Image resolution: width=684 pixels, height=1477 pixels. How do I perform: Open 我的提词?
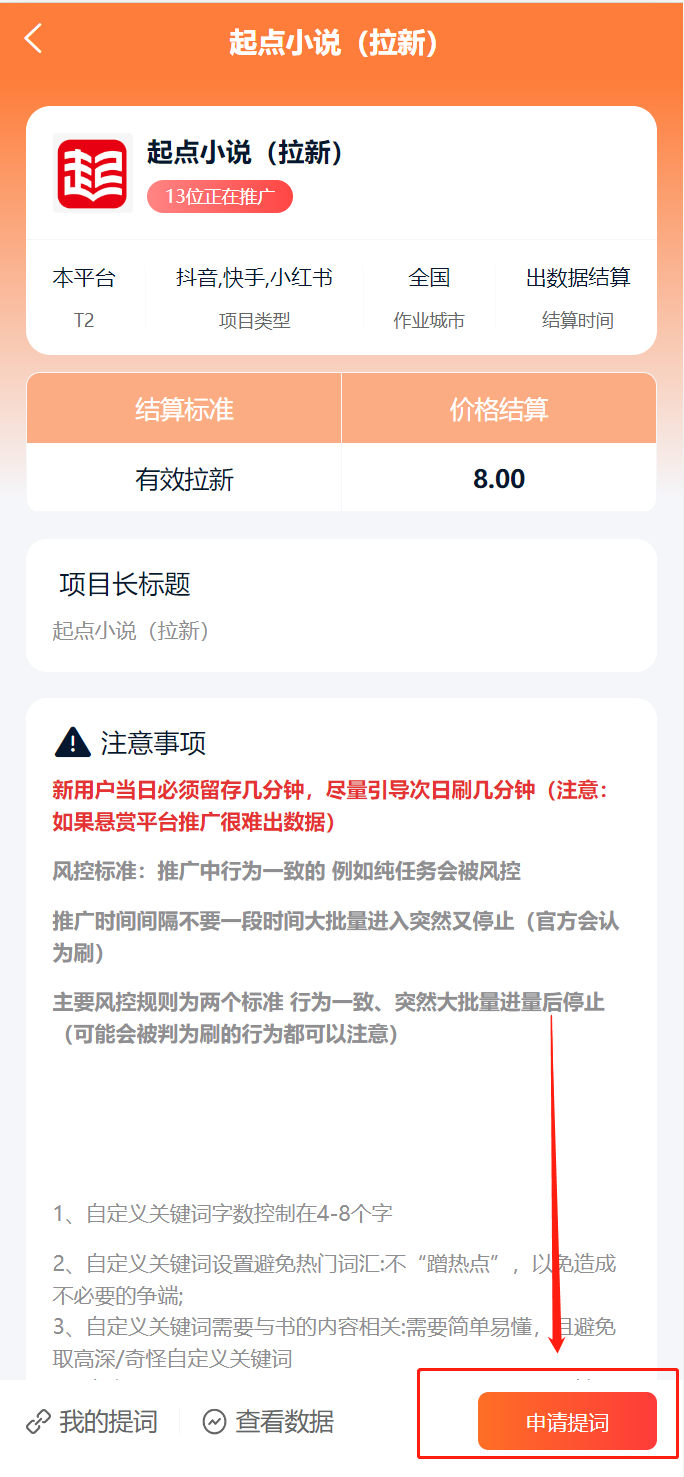(92, 1422)
